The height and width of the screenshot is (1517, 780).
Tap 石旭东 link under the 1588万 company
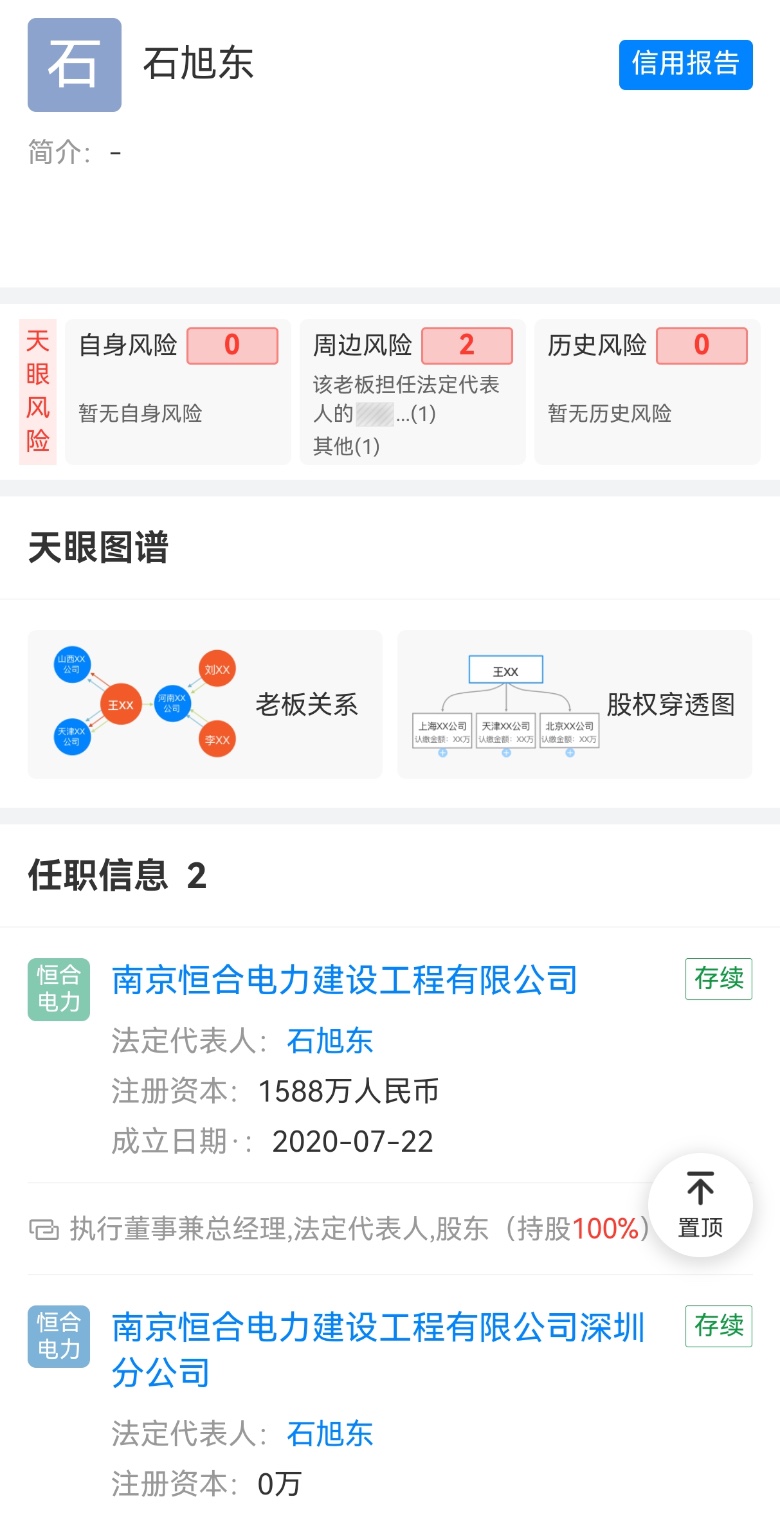(330, 1041)
